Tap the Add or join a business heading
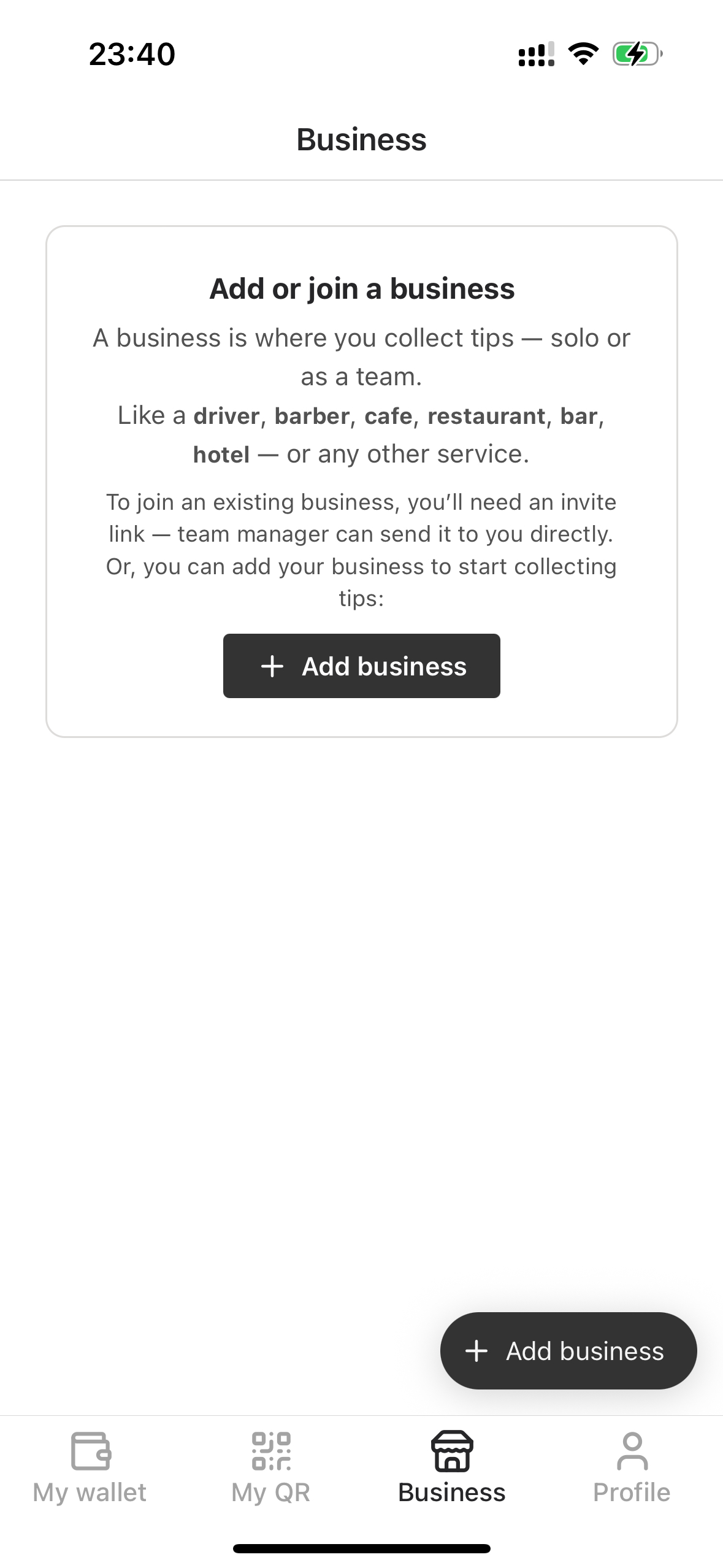 [361, 288]
